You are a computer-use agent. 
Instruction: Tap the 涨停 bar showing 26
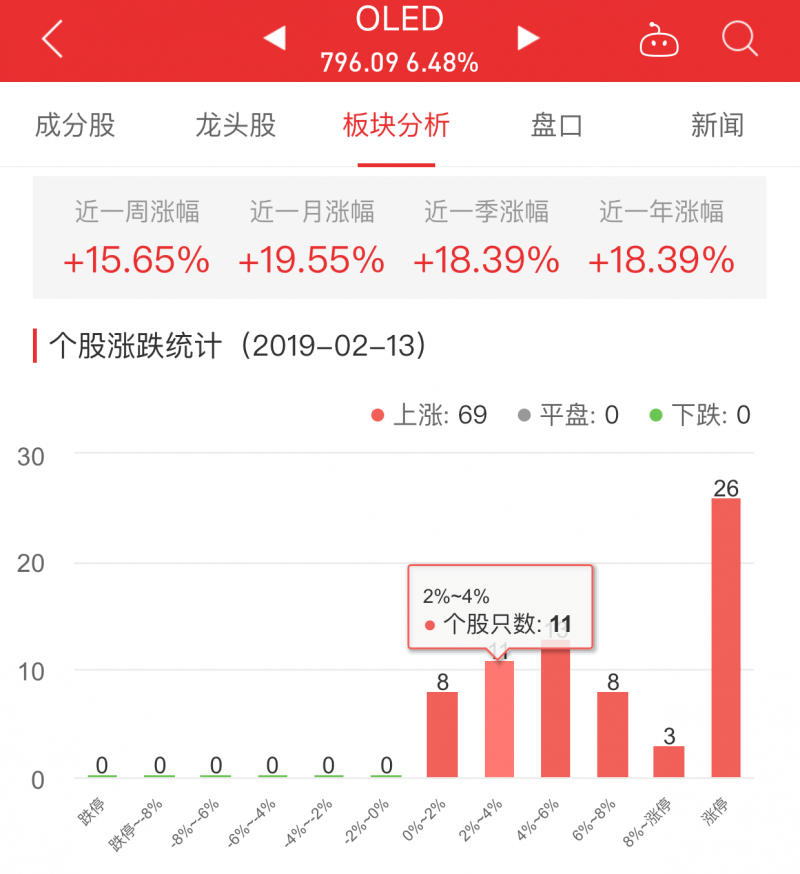coord(726,638)
